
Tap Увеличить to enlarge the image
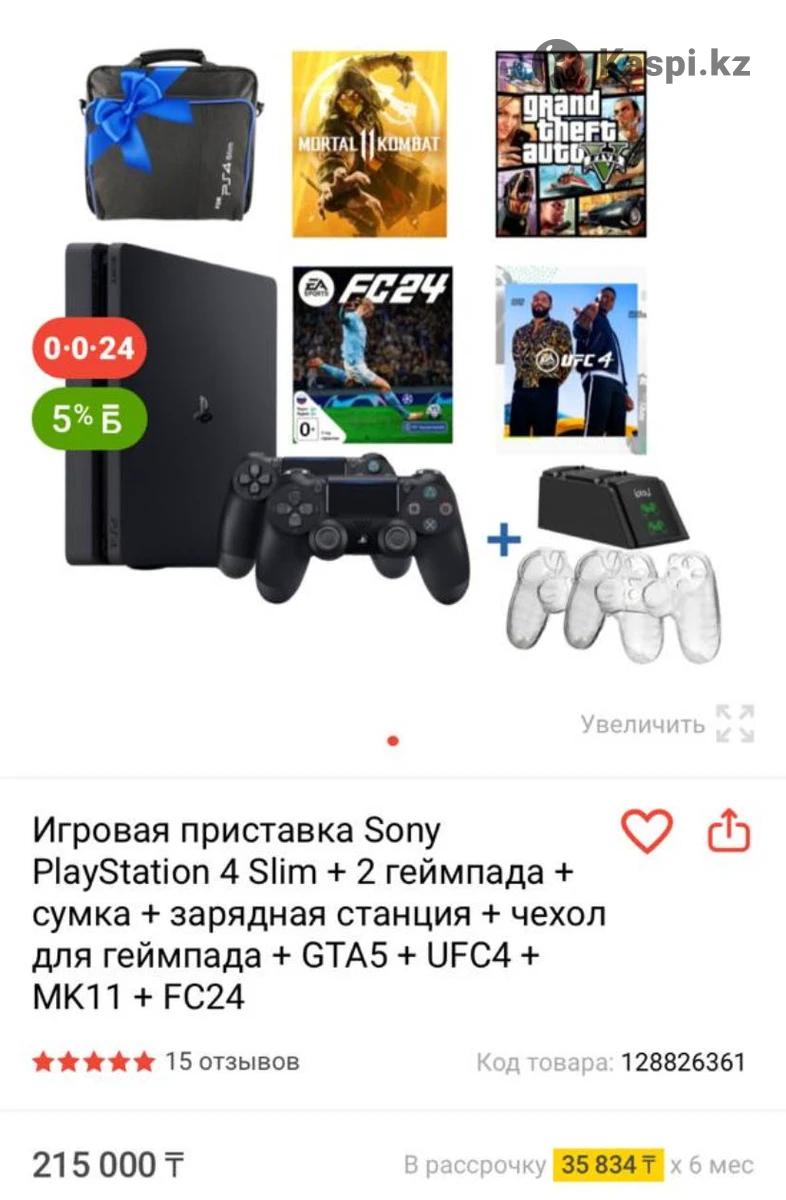pos(667,723)
